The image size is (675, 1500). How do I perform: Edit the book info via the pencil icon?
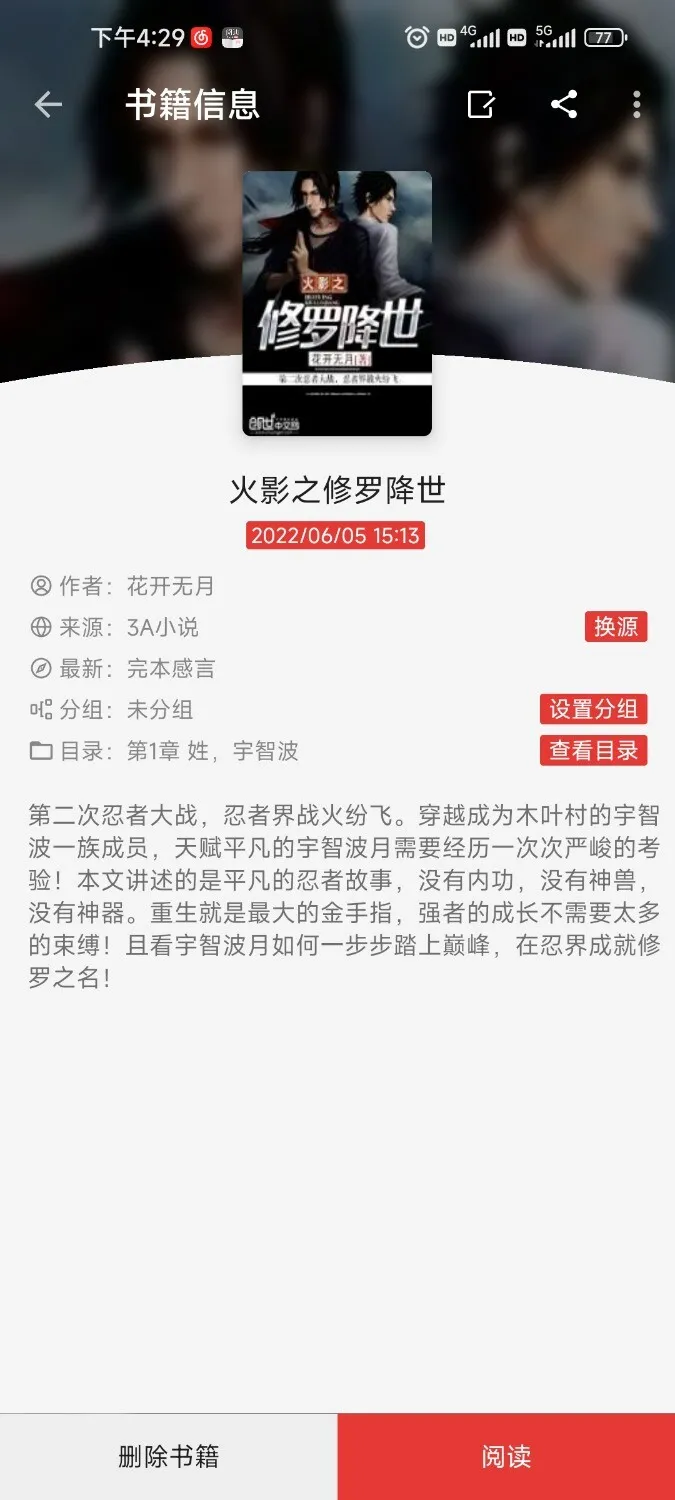click(481, 104)
